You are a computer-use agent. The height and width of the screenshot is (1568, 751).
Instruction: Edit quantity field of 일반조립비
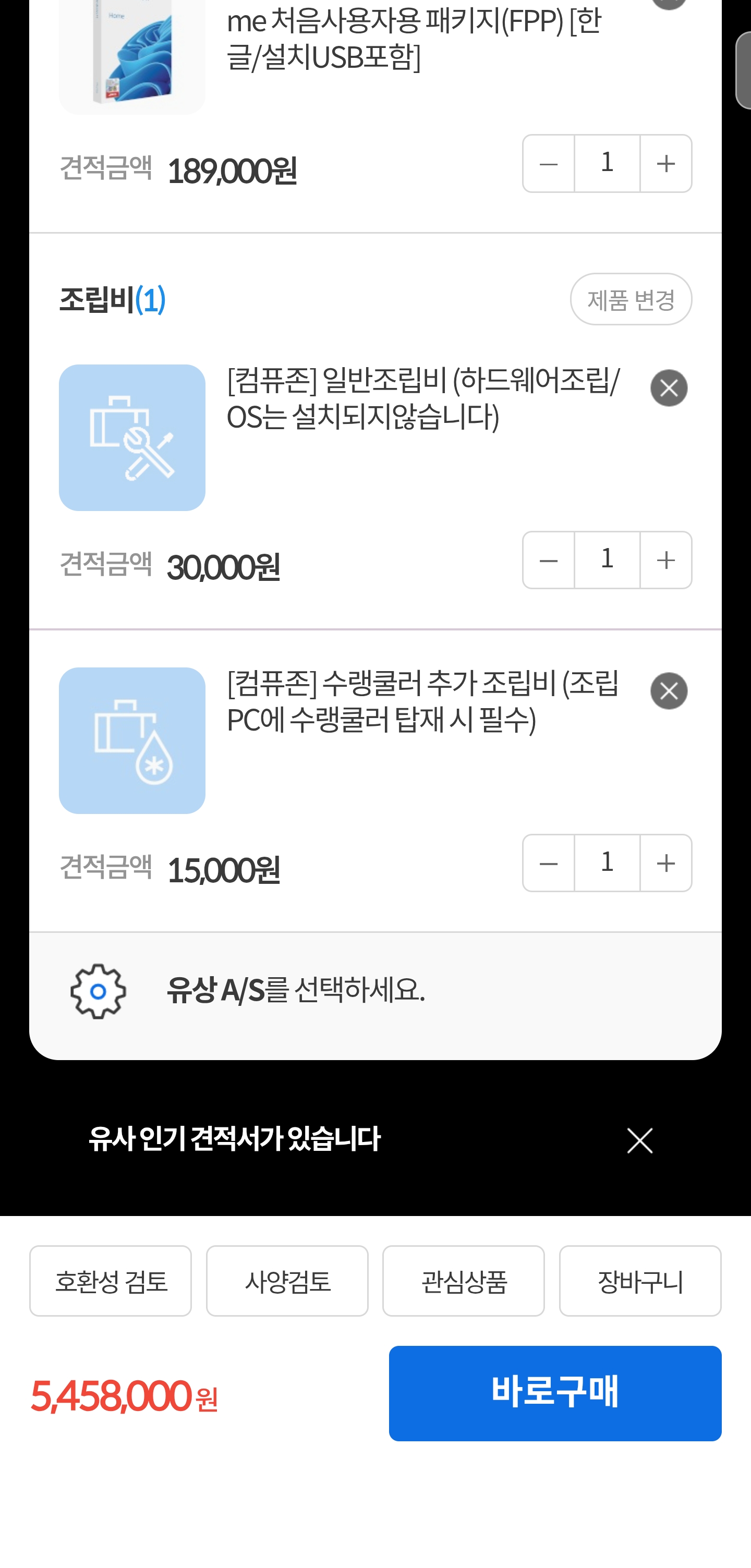[607, 560]
